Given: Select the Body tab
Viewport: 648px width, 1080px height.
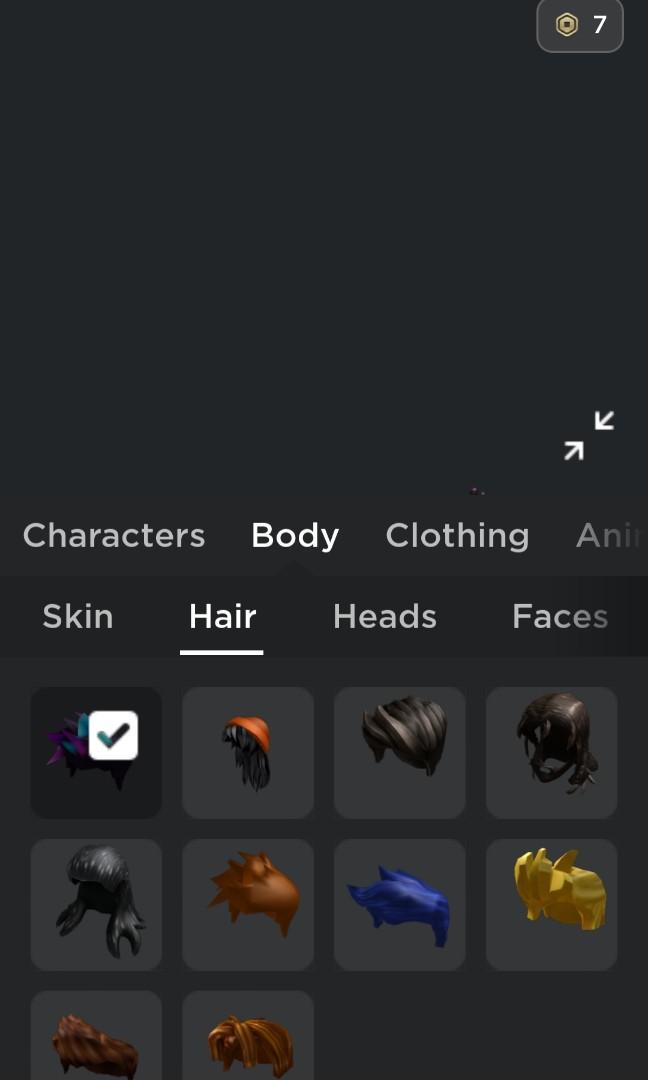Looking at the screenshot, I should point(295,536).
